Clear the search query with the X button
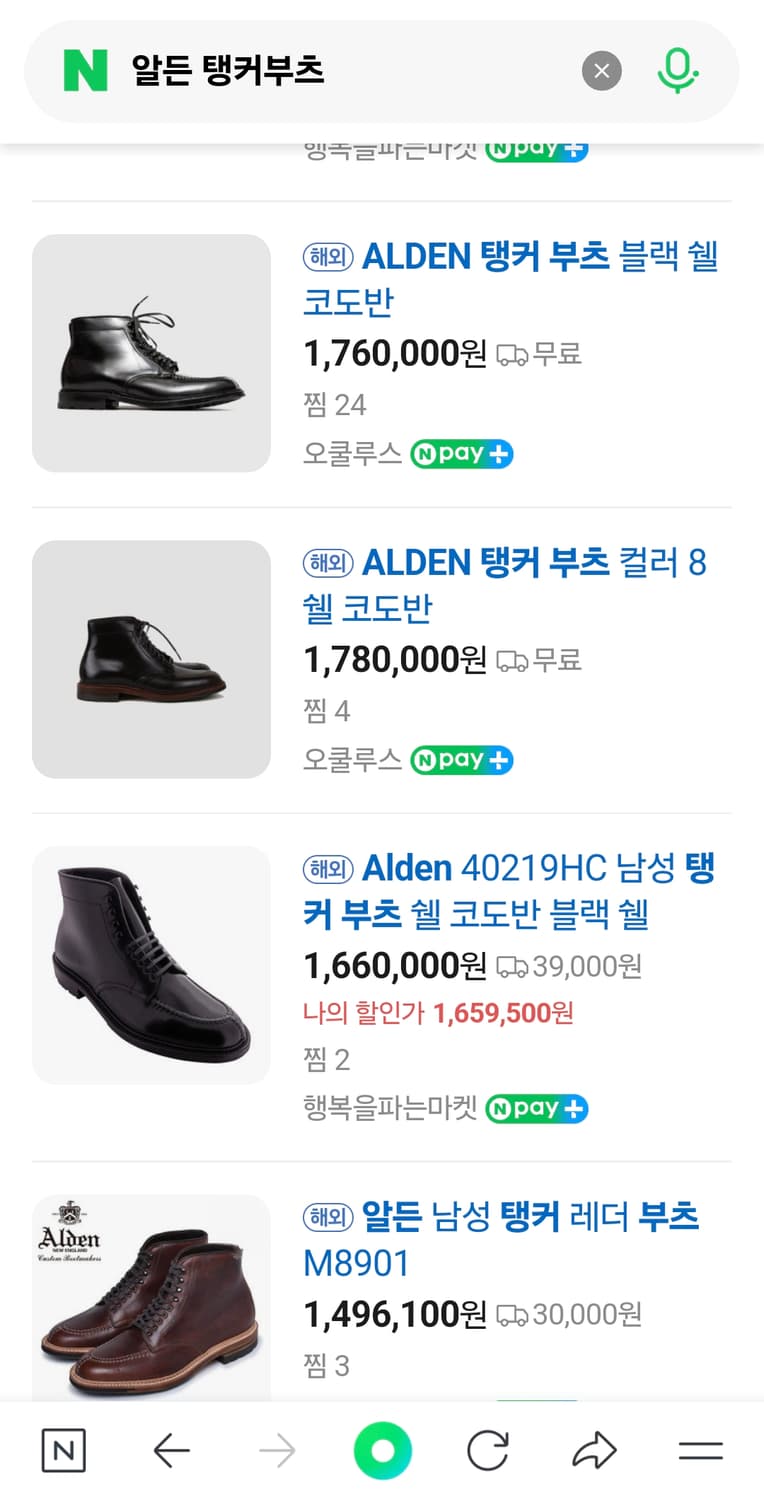The image size is (764, 1500). [x=601, y=70]
